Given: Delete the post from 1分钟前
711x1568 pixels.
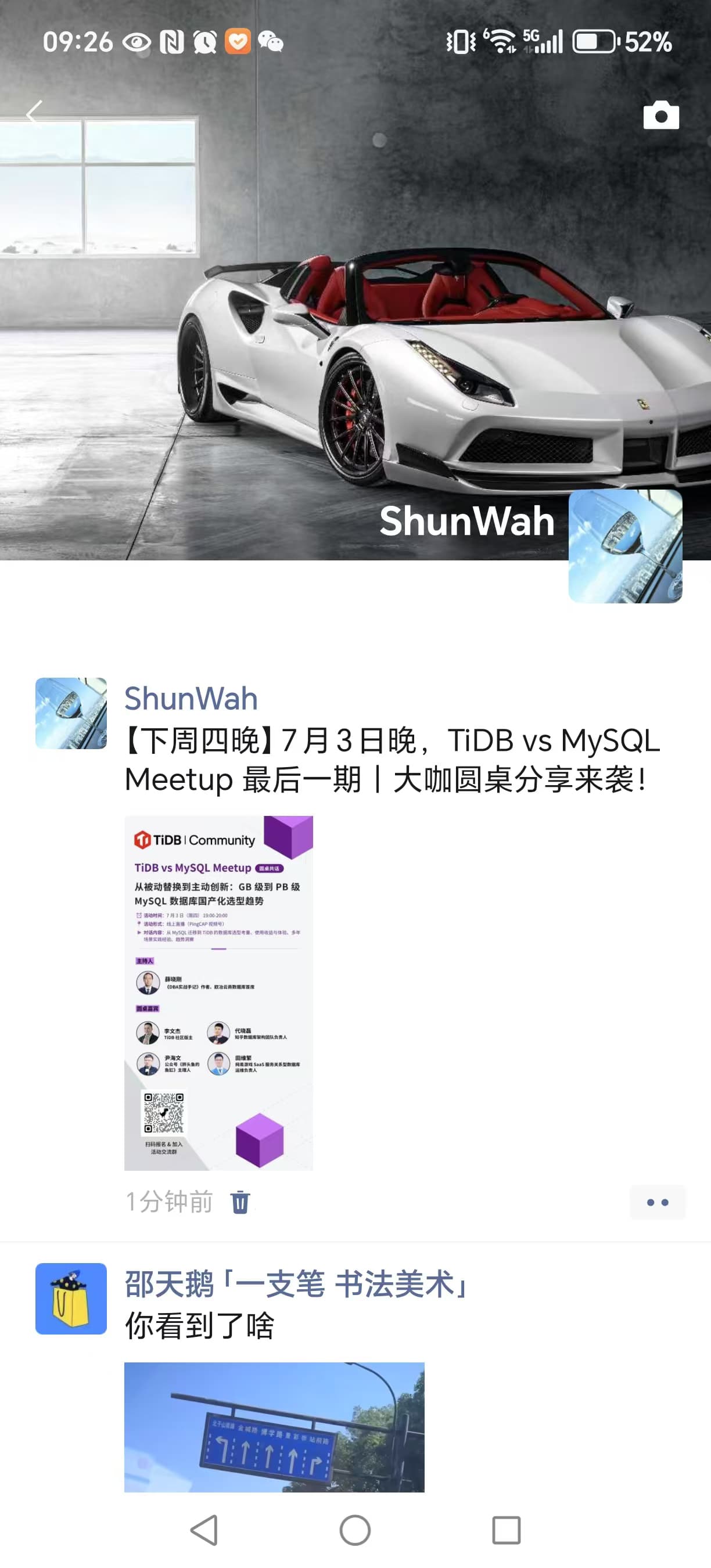Looking at the screenshot, I should tap(240, 1202).
